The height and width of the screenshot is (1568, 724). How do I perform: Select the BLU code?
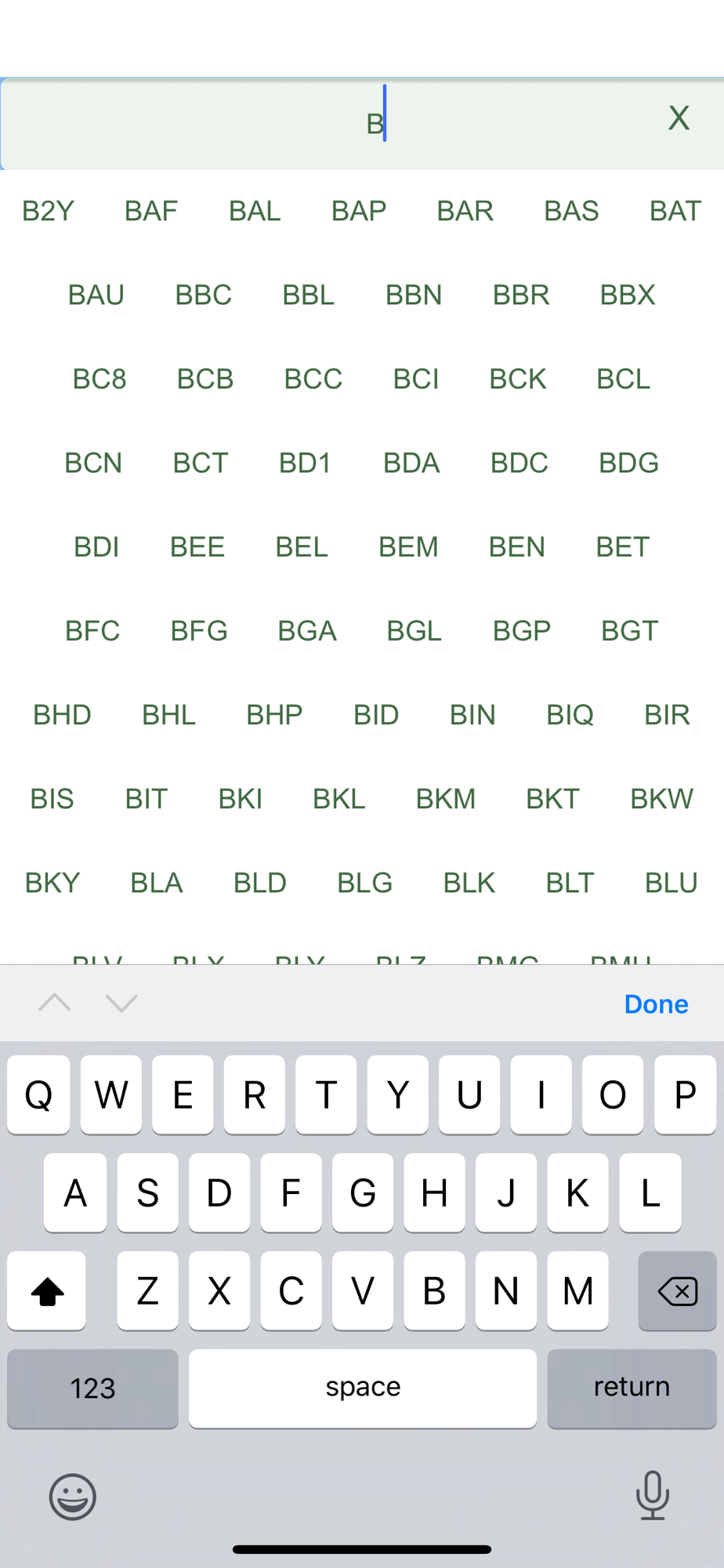[x=671, y=882]
